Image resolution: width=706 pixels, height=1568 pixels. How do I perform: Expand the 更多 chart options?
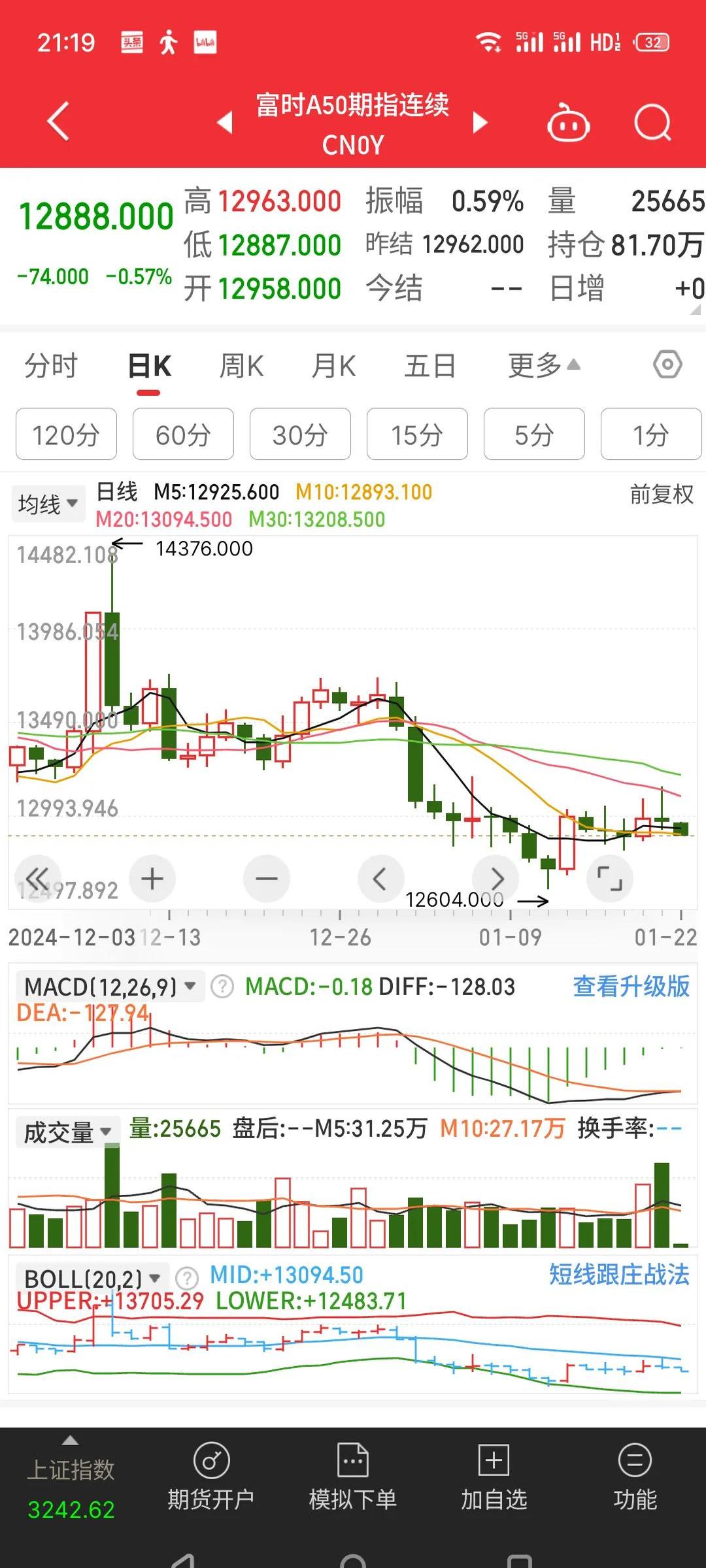544,366
